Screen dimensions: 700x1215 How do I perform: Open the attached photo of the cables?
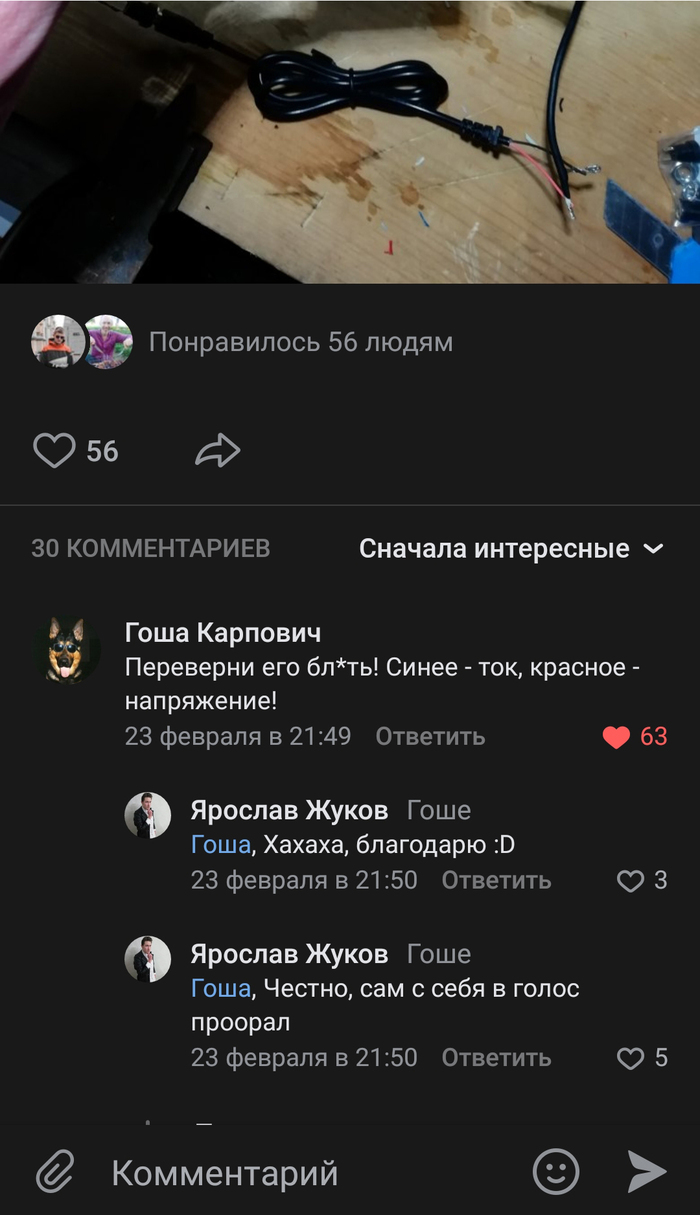(350, 140)
